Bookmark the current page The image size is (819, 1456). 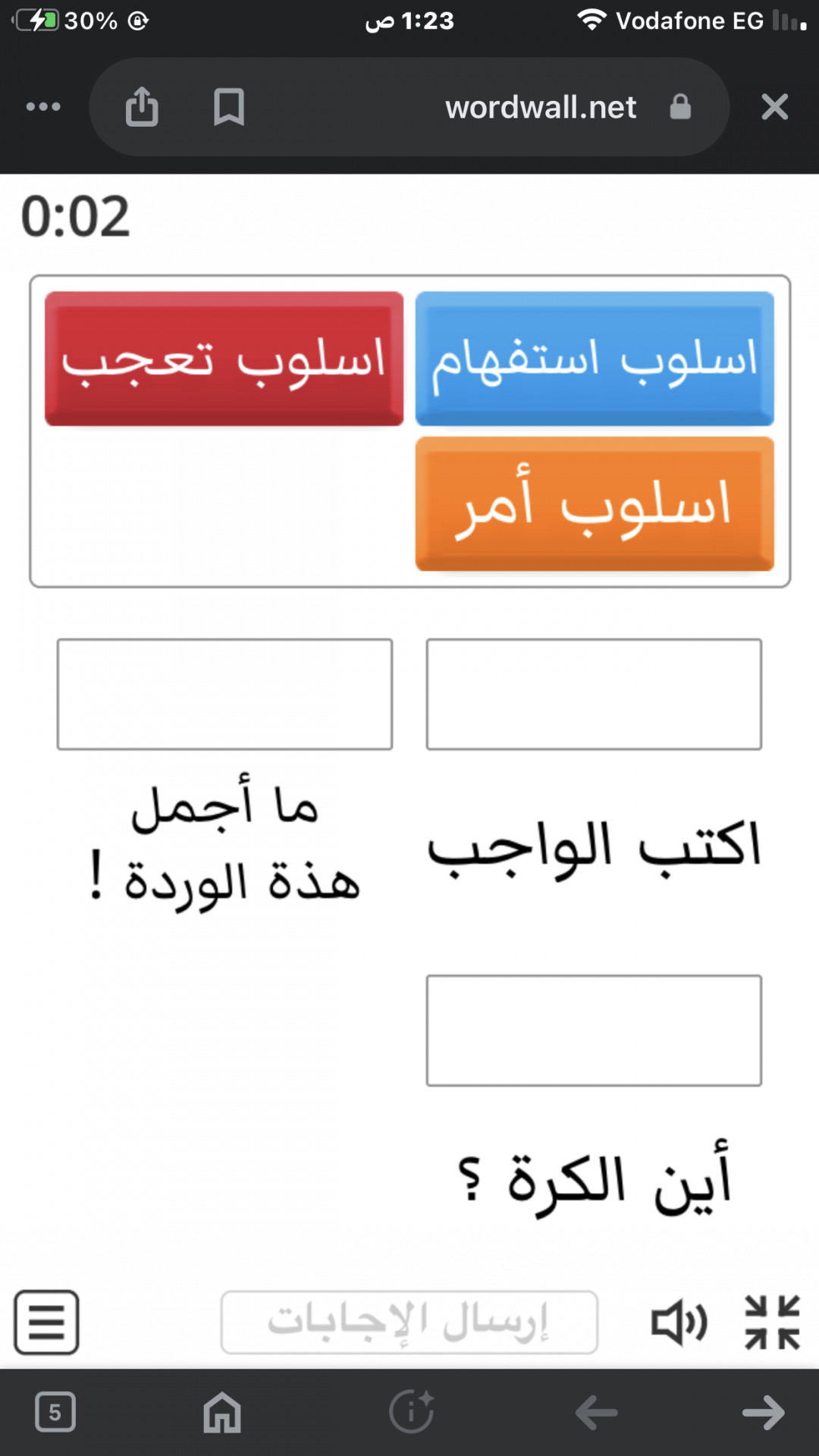(229, 107)
